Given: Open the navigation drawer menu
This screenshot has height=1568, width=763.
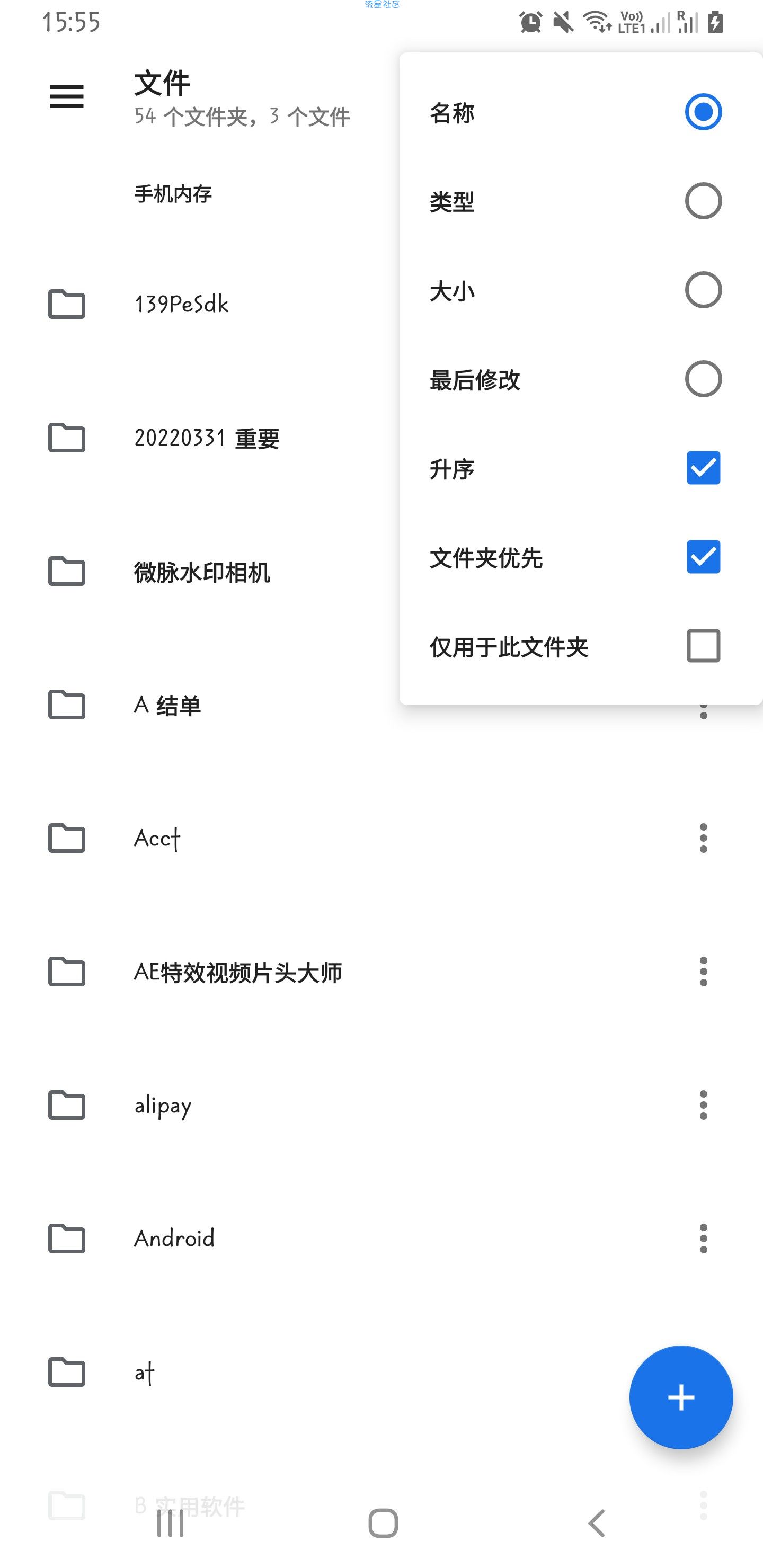Looking at the screenshot, I should click(67, 96).
